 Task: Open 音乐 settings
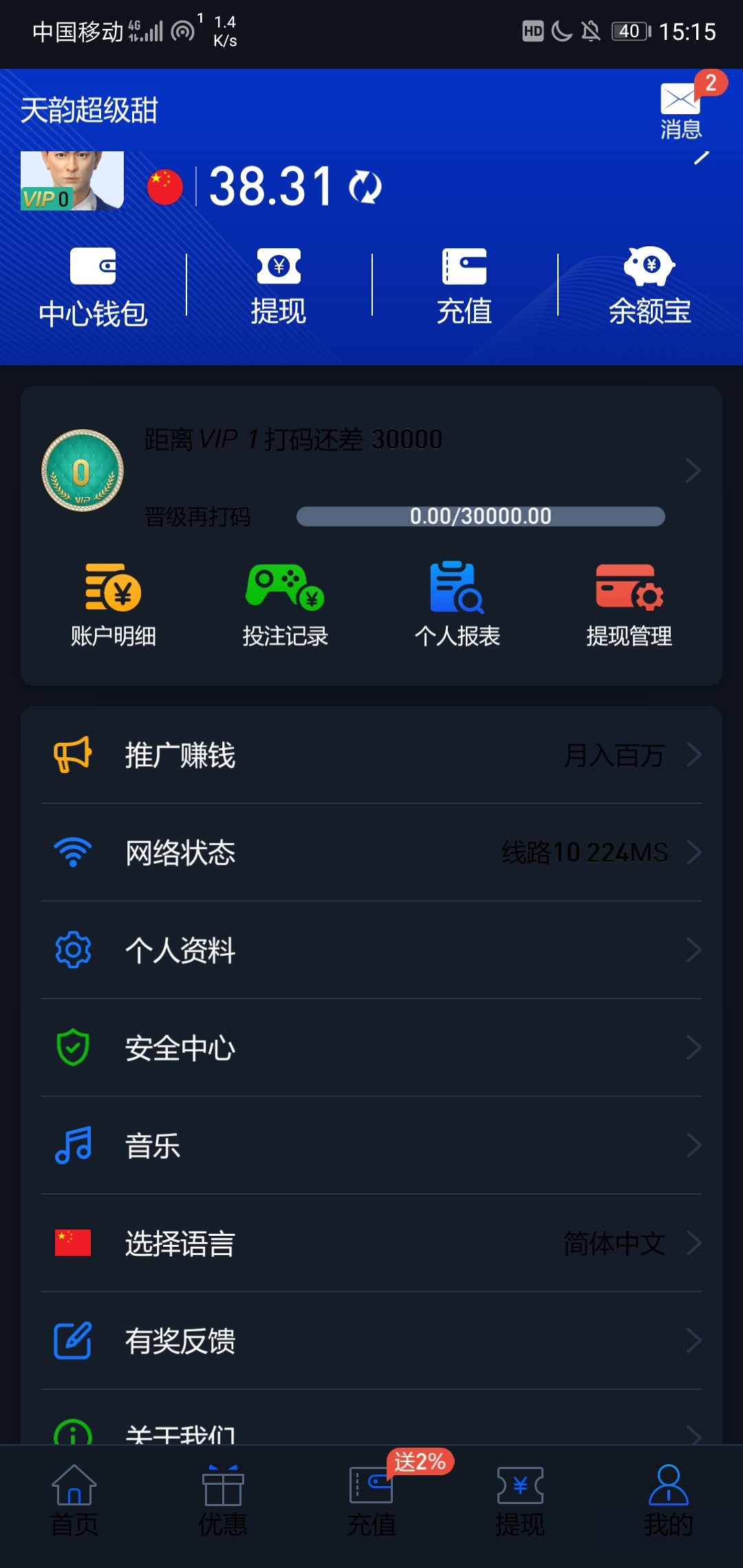pos(371,1146)
